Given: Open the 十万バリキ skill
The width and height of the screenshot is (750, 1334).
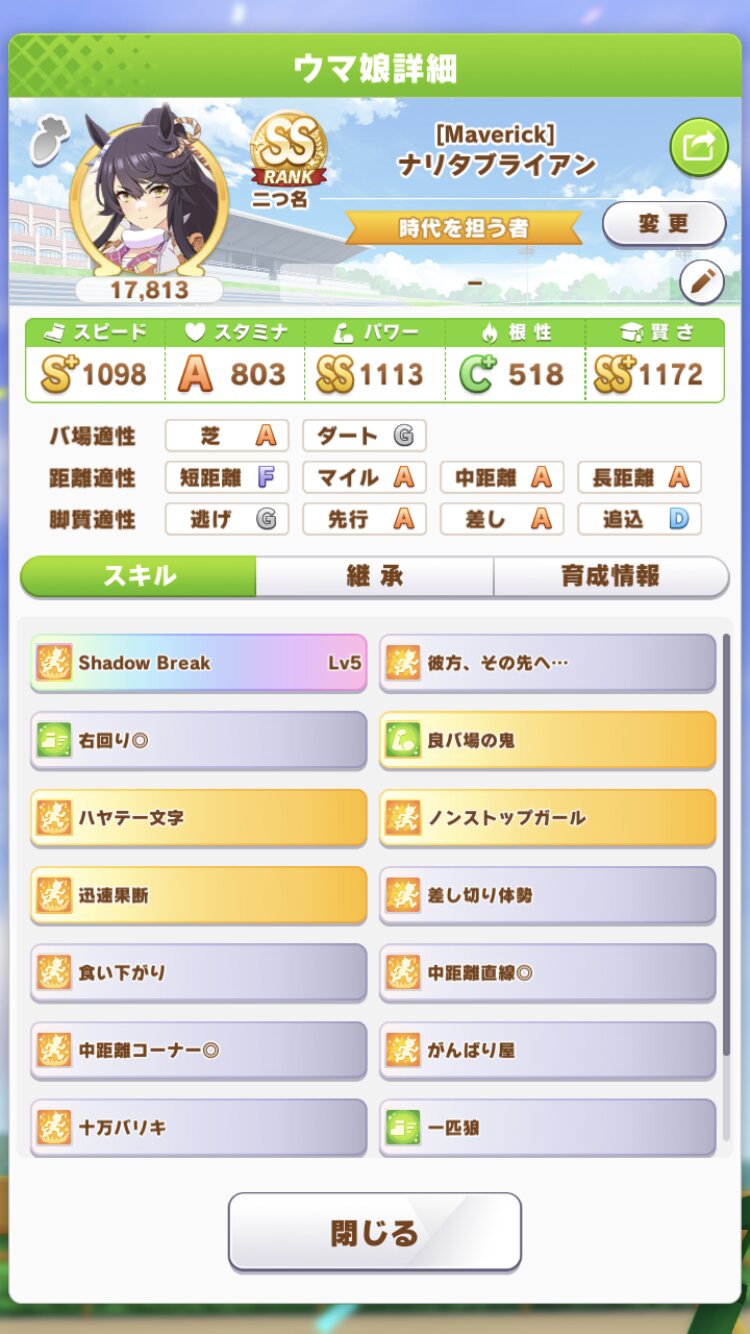Looking at the screenshot, I should [x=199, y=1127].
